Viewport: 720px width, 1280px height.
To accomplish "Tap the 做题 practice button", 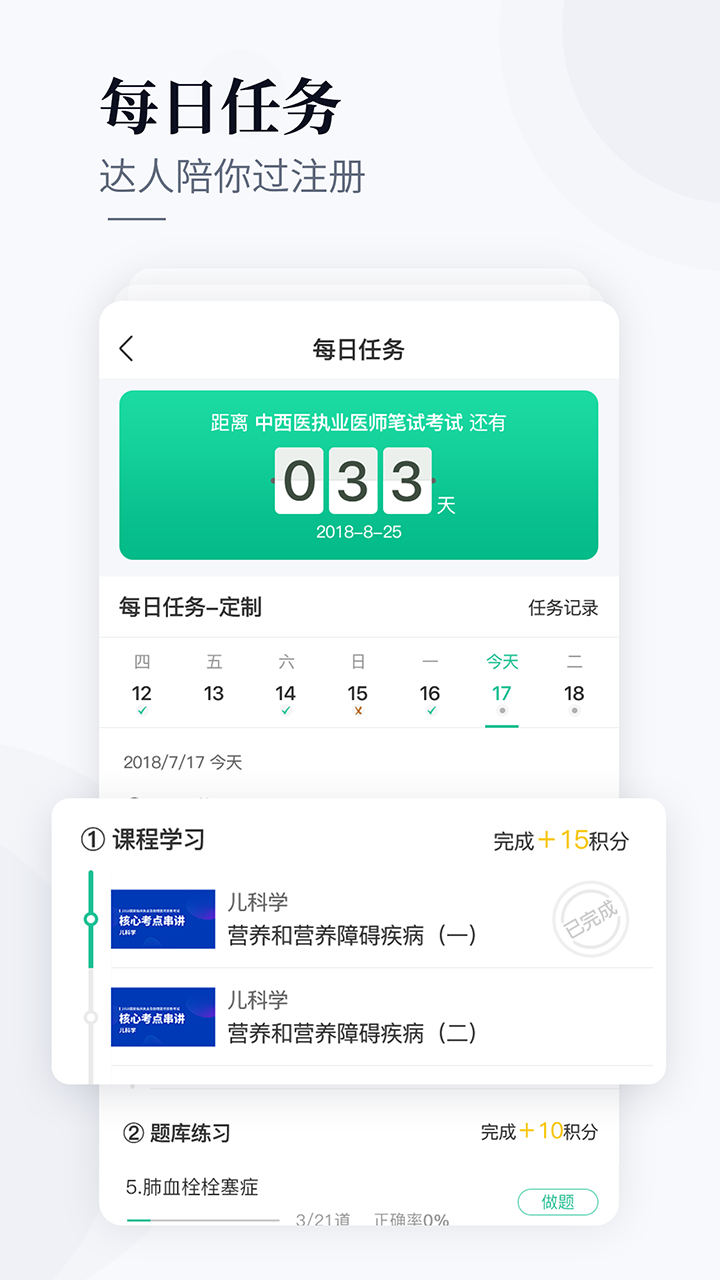I will pos(557,1203).
